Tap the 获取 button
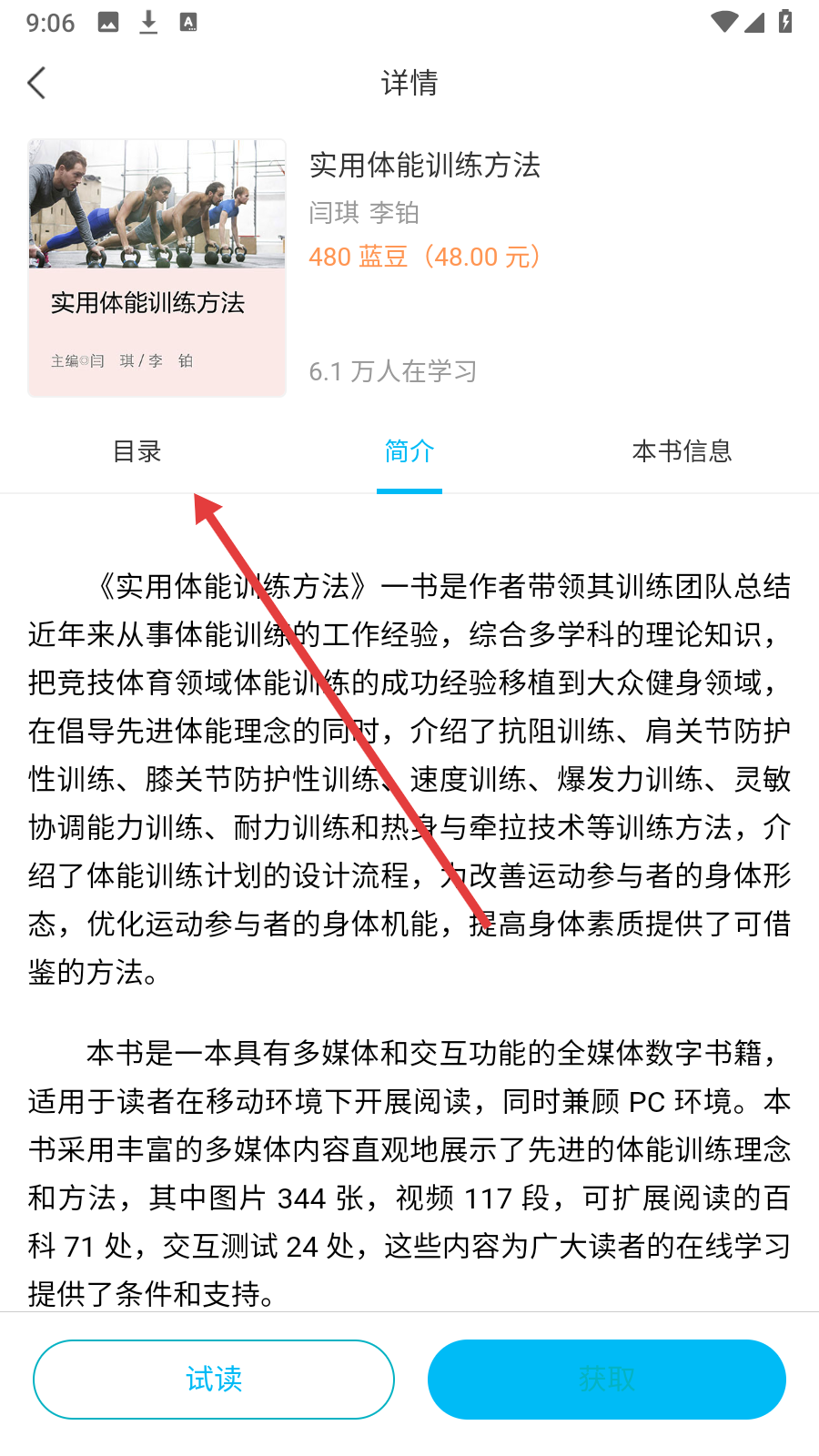The height and width of the screenshot is (1456, 819). (607, 1380)
